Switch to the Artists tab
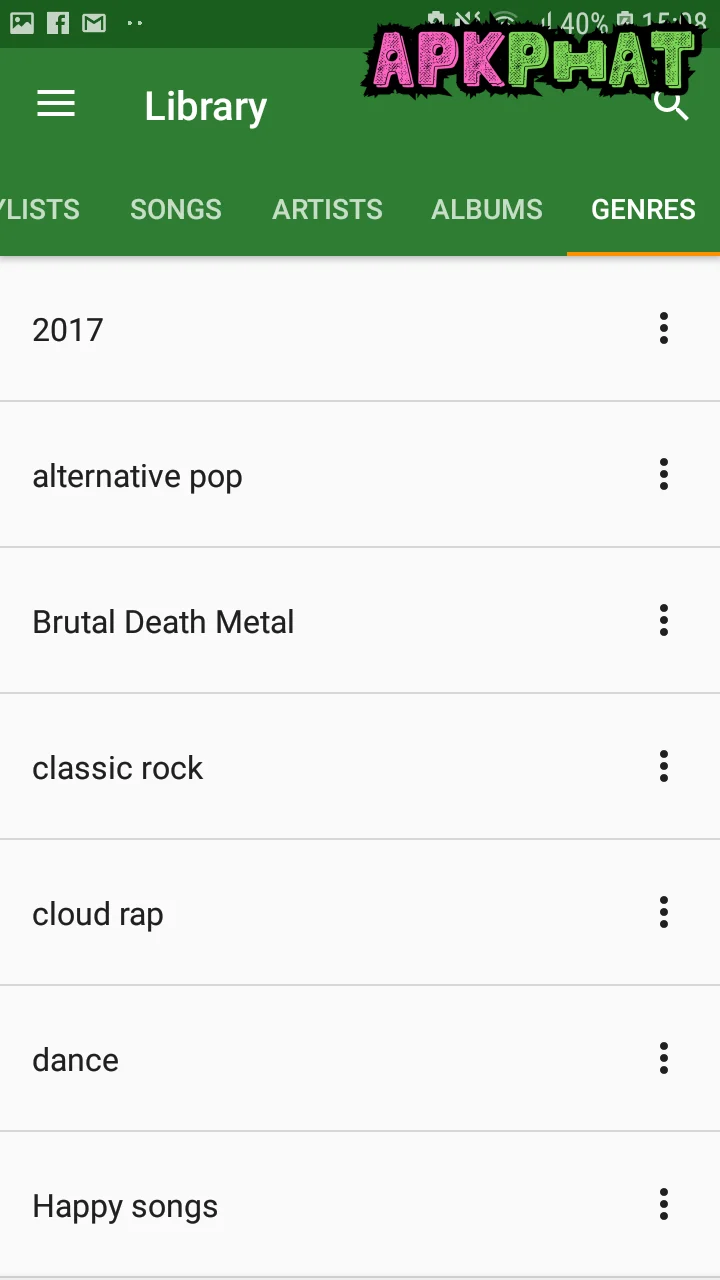 [x=327, y=209]
